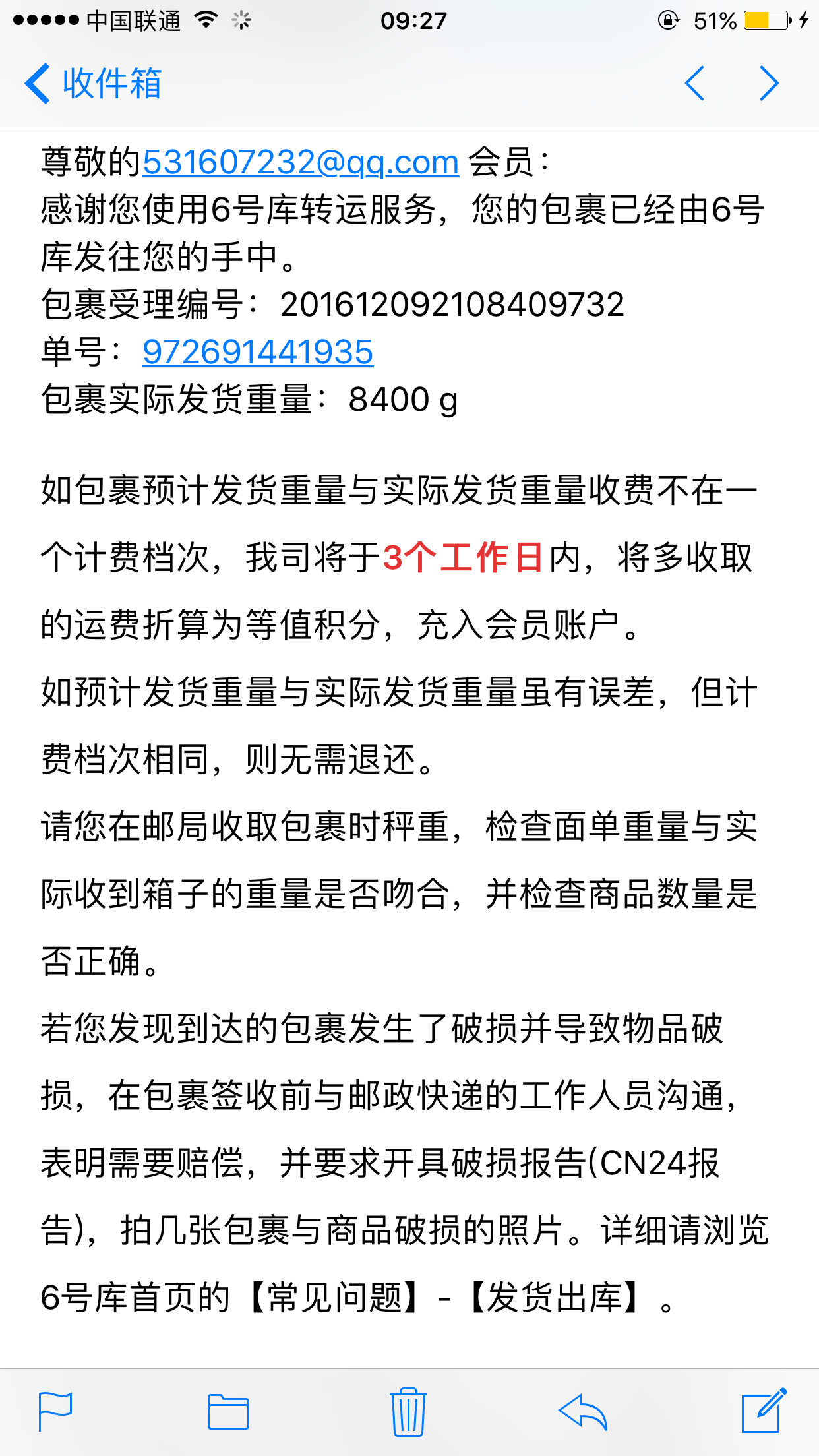Show the next message arrow
The width and height of the screenshot is (819, 1456).
(769, 83)
